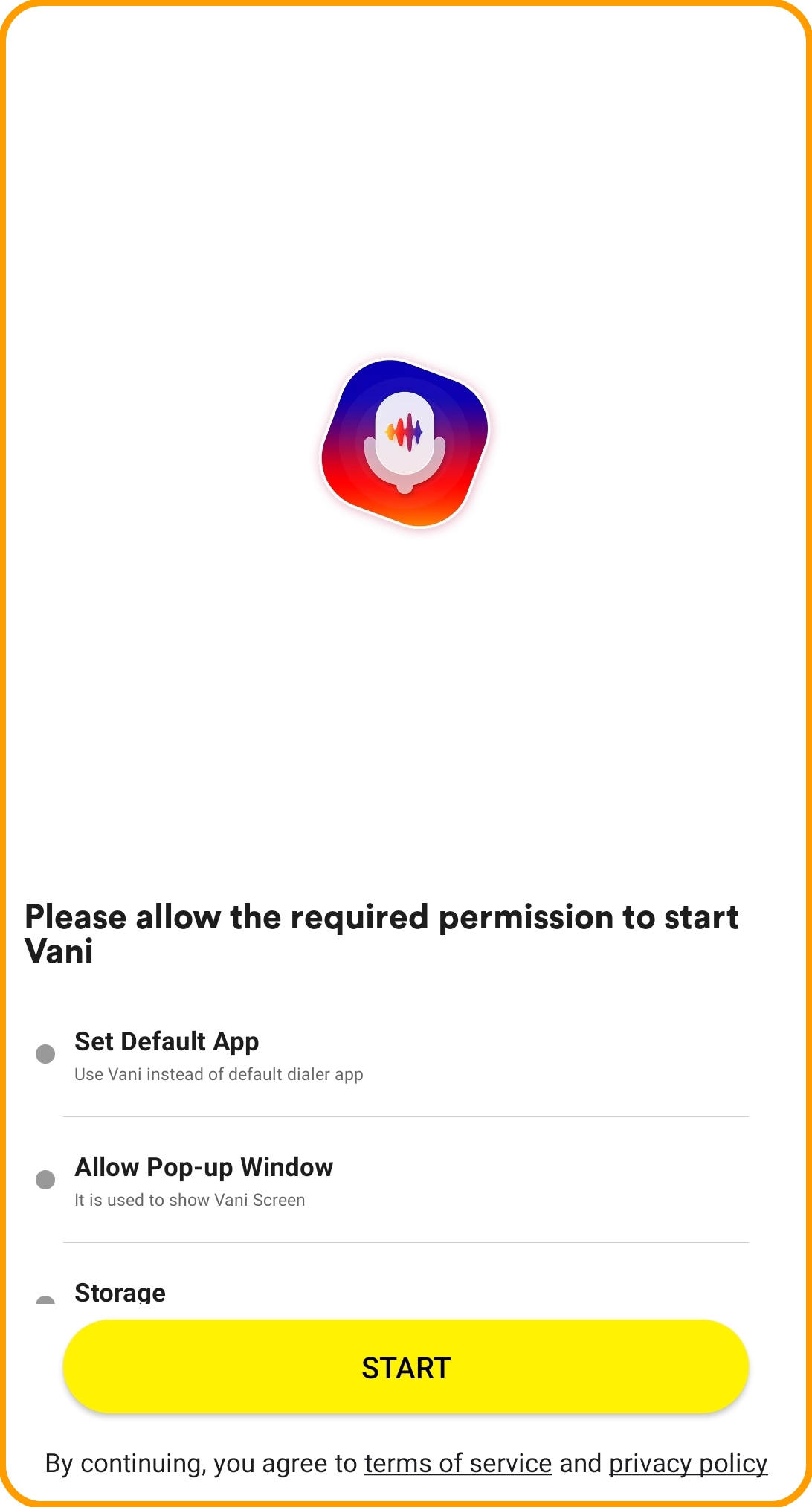
Task: Tap the yellow START button
Action: click(405, 1367)
